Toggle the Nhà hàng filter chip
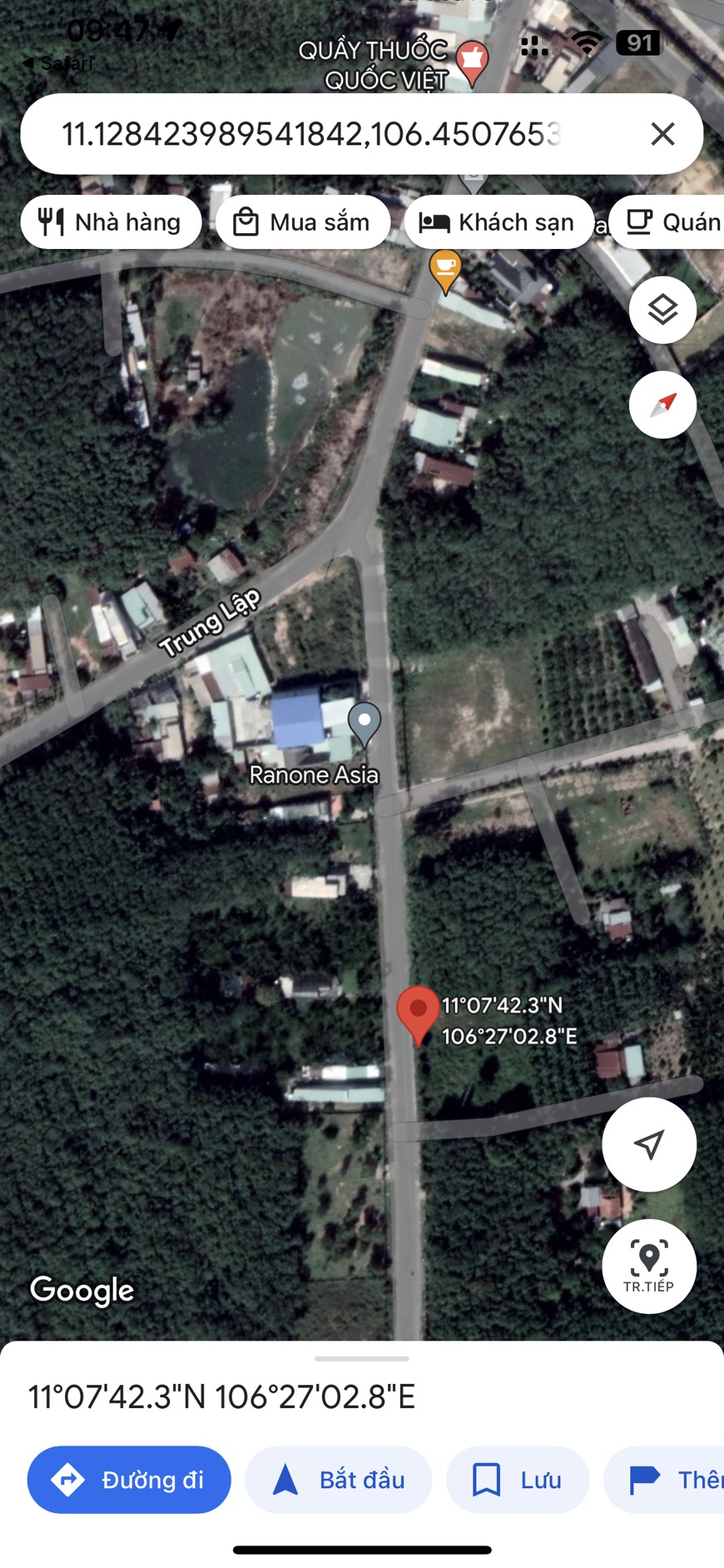The height and width of the screenshot is (1568, 724). [x=111, y=222]
